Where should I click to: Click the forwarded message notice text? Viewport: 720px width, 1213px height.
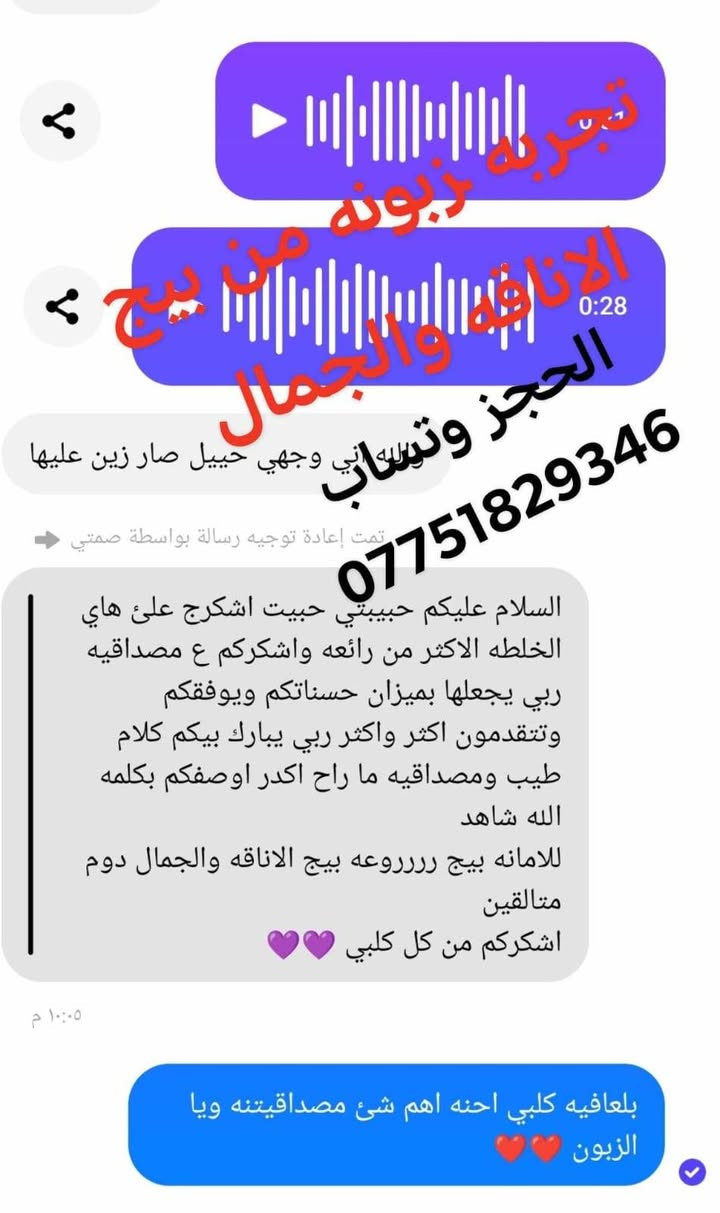point(210,538)
